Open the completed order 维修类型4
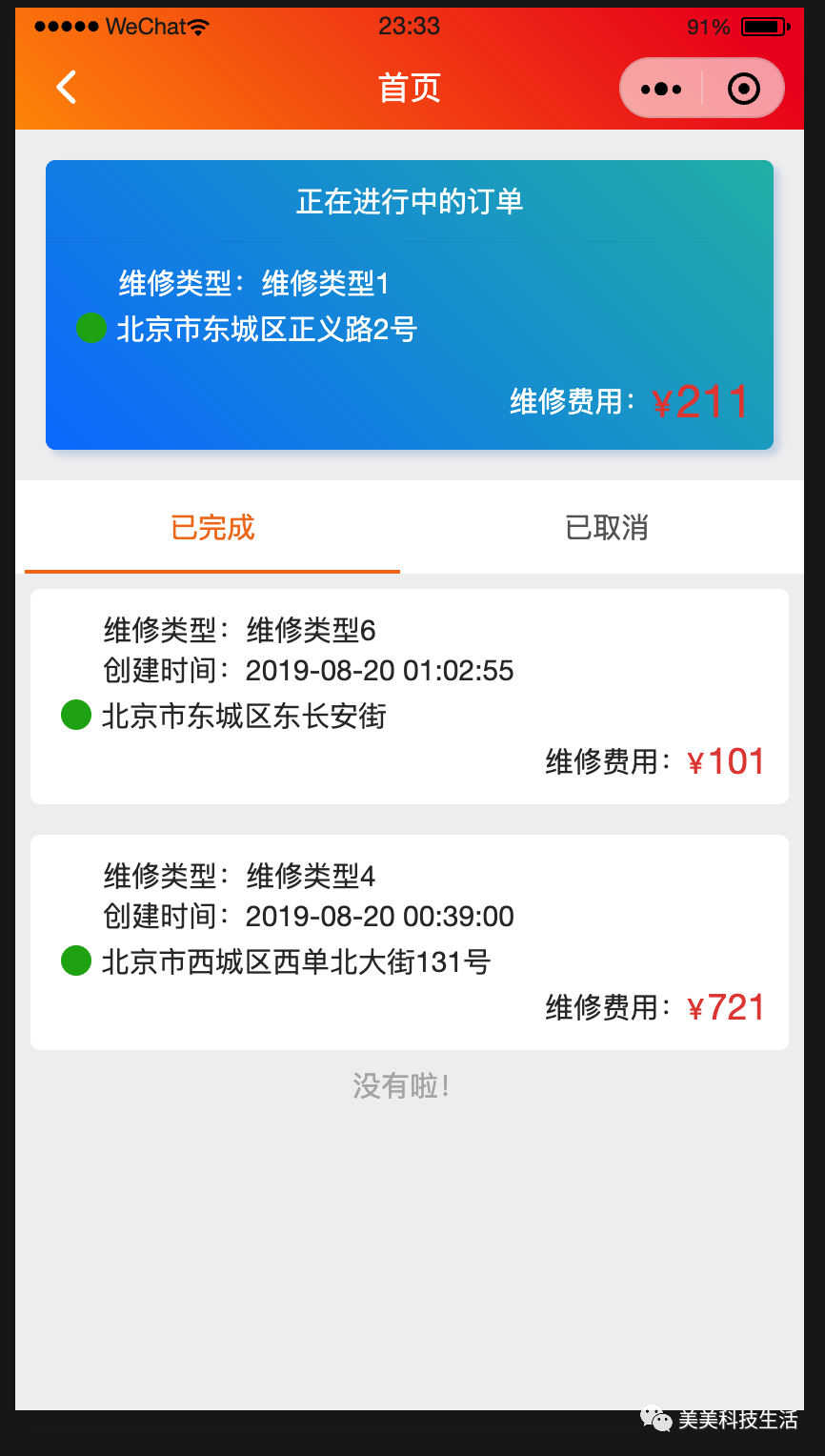Screen dimensions: 825x1456 pos(410,942)
